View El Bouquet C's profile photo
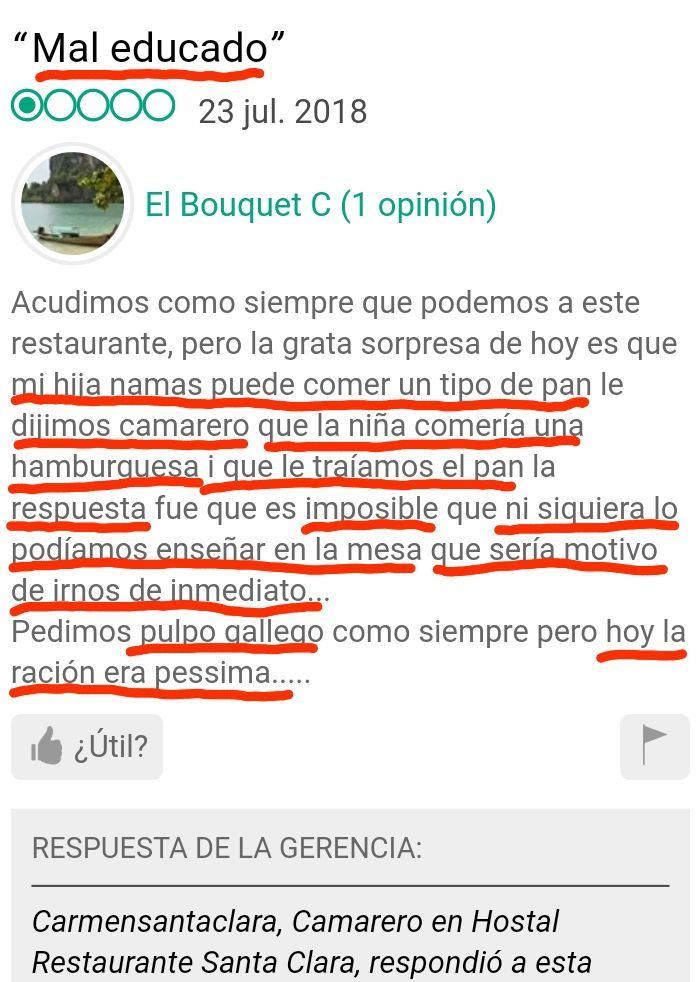The image size is (700, 982). [x=72, y=203]
